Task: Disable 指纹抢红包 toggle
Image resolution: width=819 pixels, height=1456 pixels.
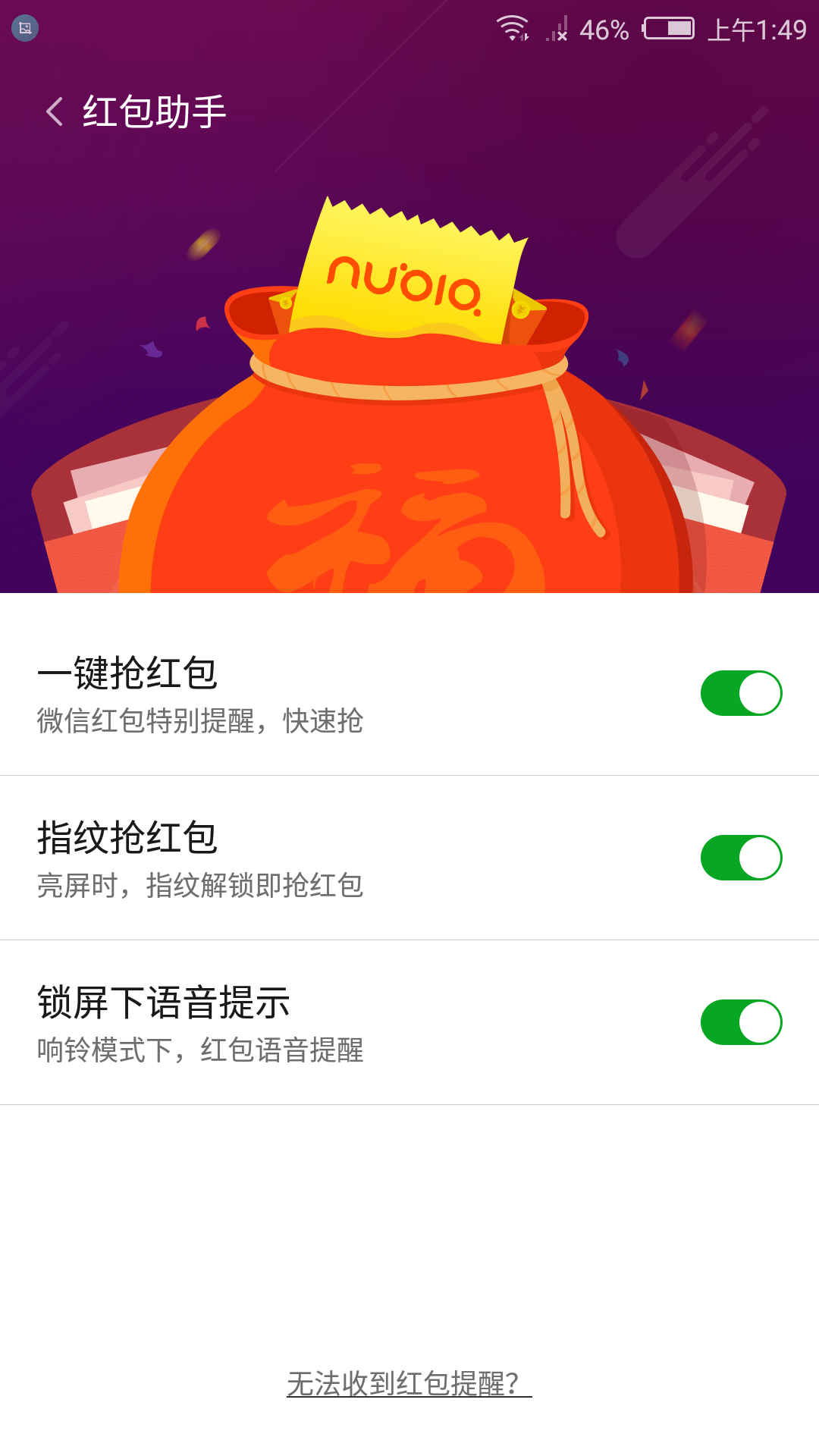Action: click(x=741, y=858)
